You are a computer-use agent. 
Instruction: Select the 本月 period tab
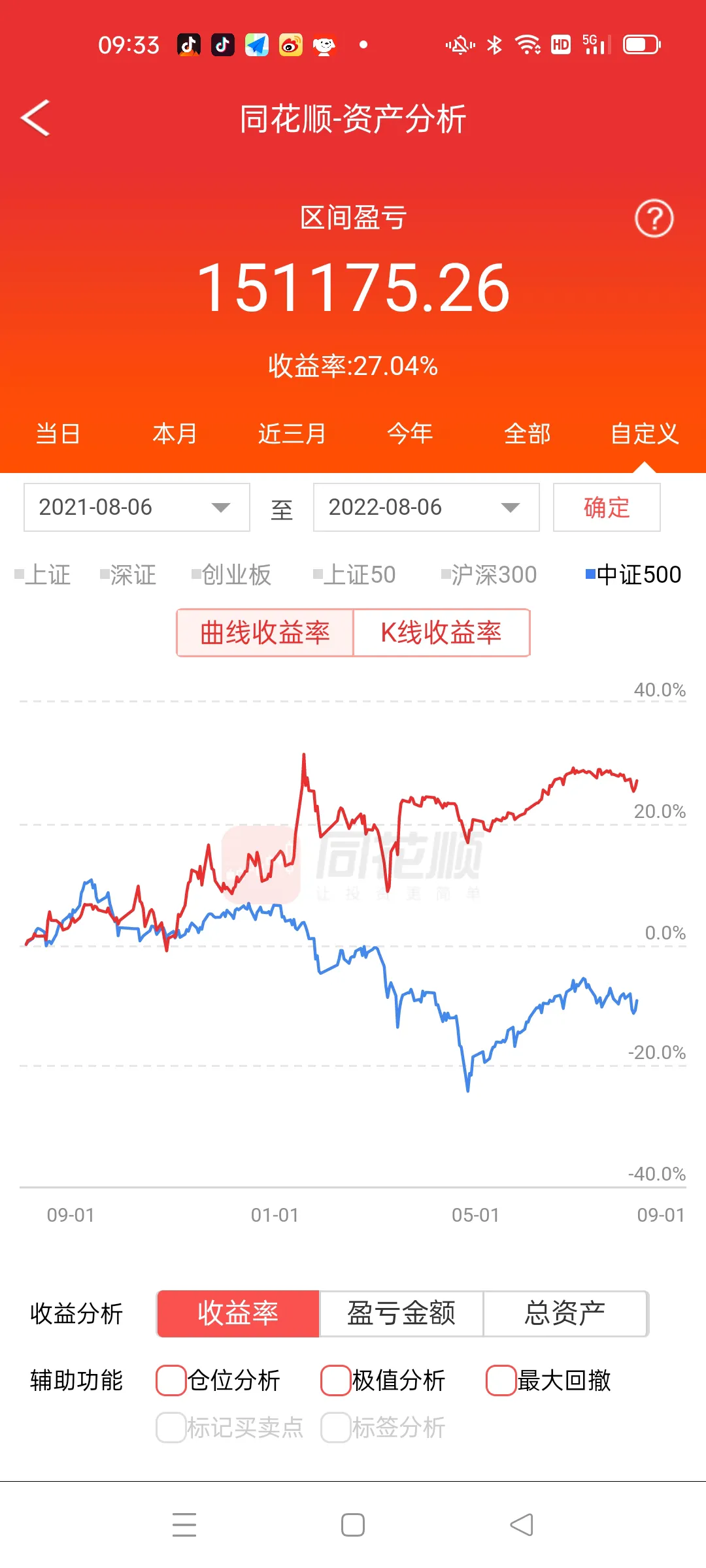[175, 434]
